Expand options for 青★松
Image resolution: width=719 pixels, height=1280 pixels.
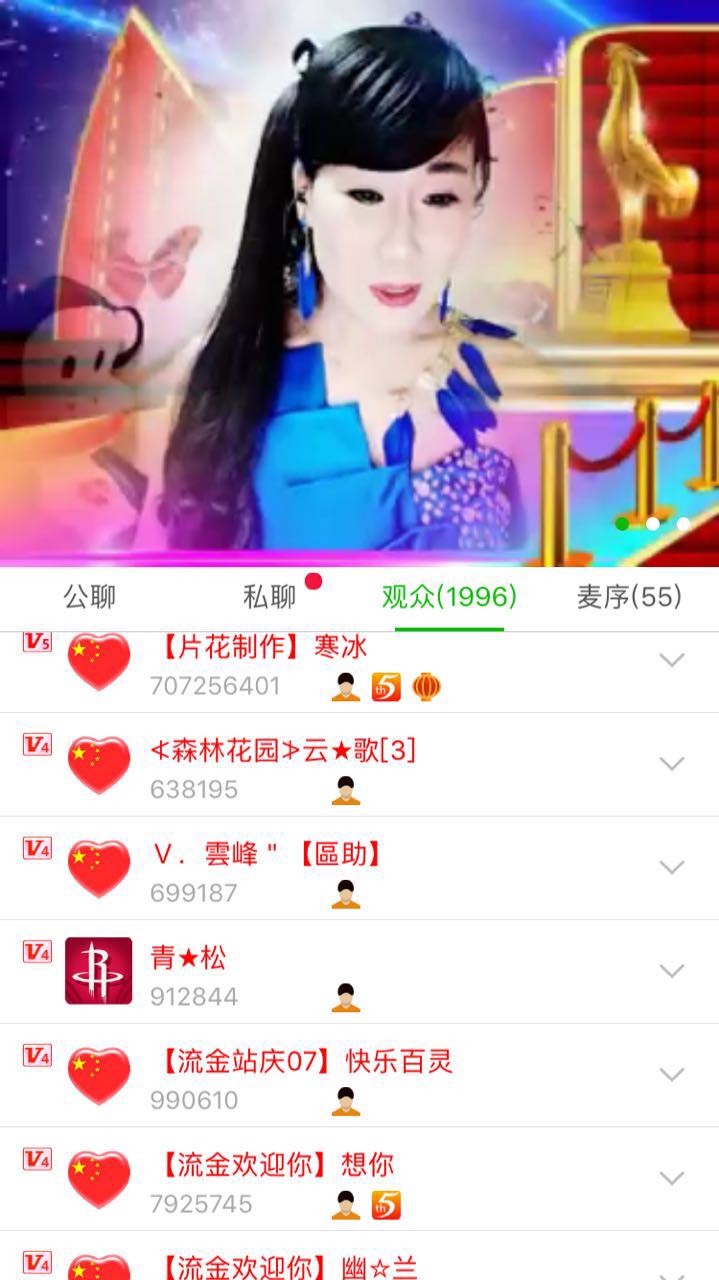672,971
